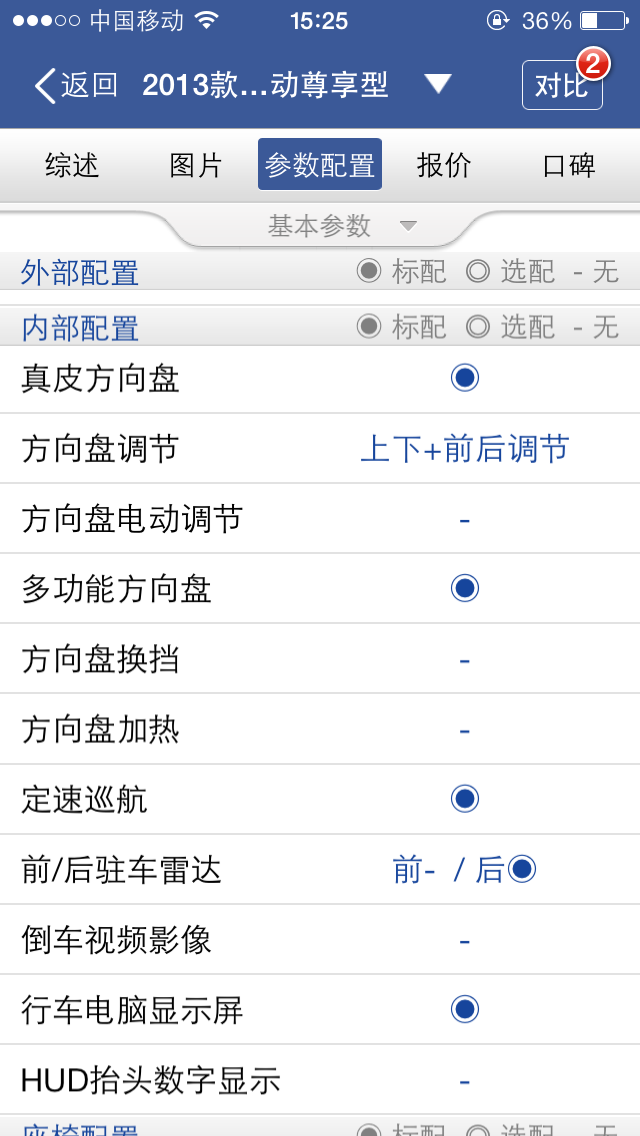640x1136 pixels.
Task: Open the 对比 compare button
Action: pyautogui.click(x=561, y=86)
